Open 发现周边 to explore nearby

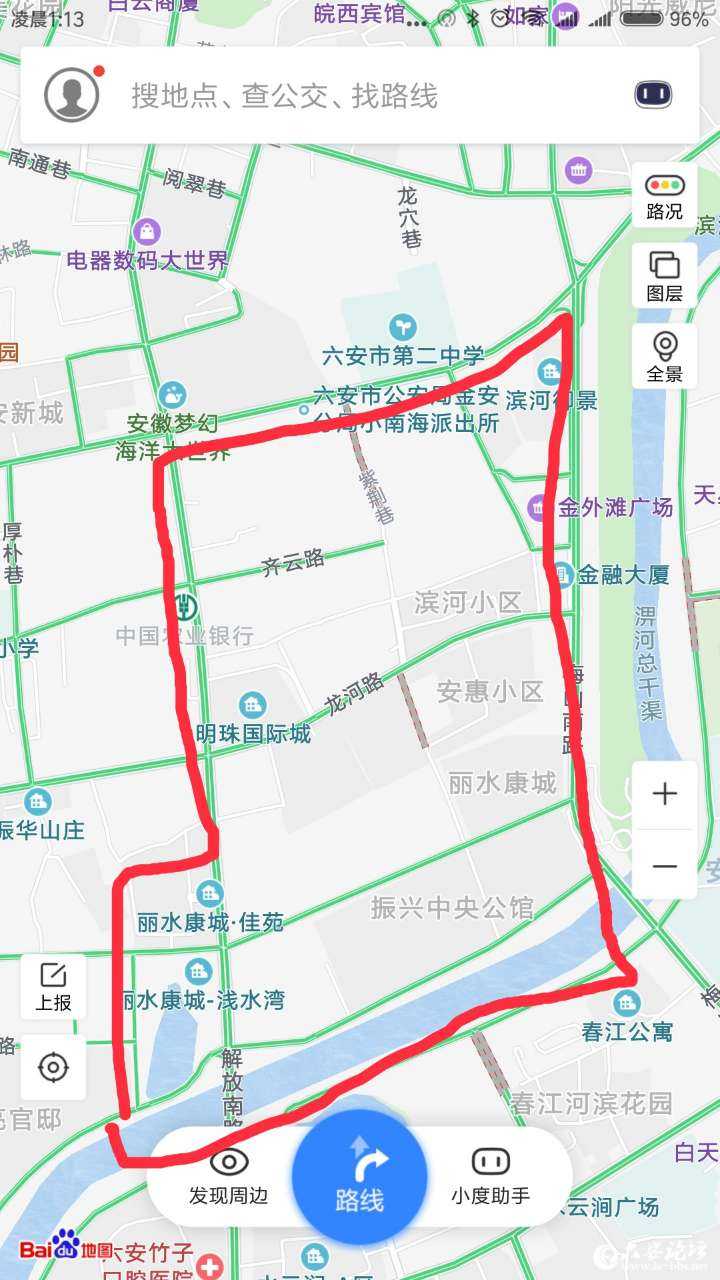(229, 1176)
